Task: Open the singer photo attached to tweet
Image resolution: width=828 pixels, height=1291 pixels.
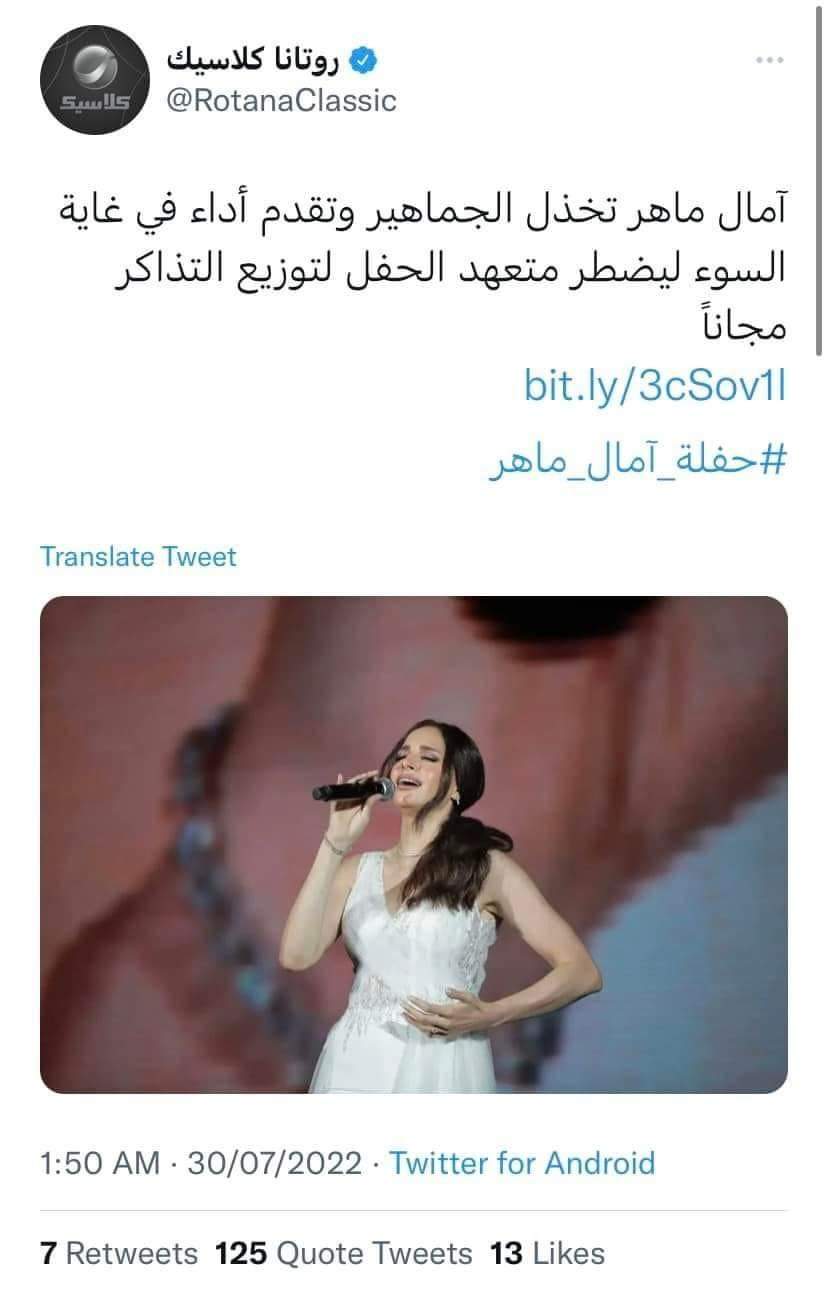Action: (413, 843)
